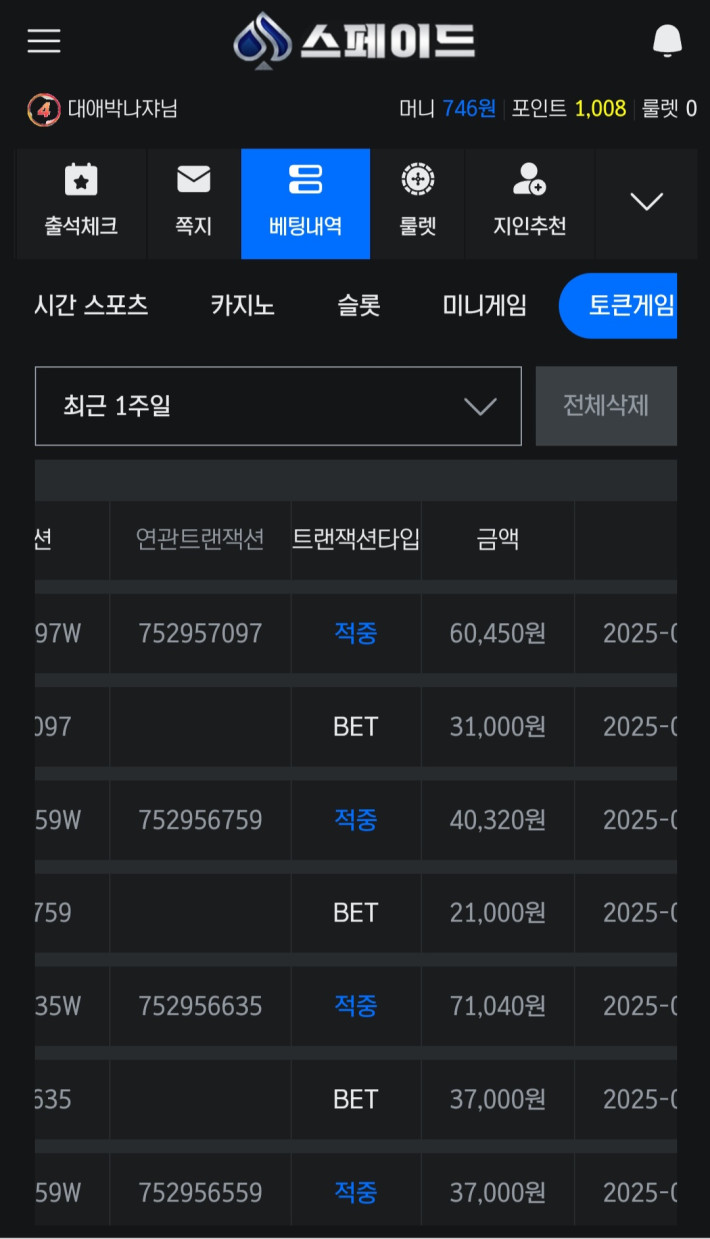The width and height of the screenshot is (710, 1239).
Task: Switch to the 스포츠 tab
Action: (91, 306)
